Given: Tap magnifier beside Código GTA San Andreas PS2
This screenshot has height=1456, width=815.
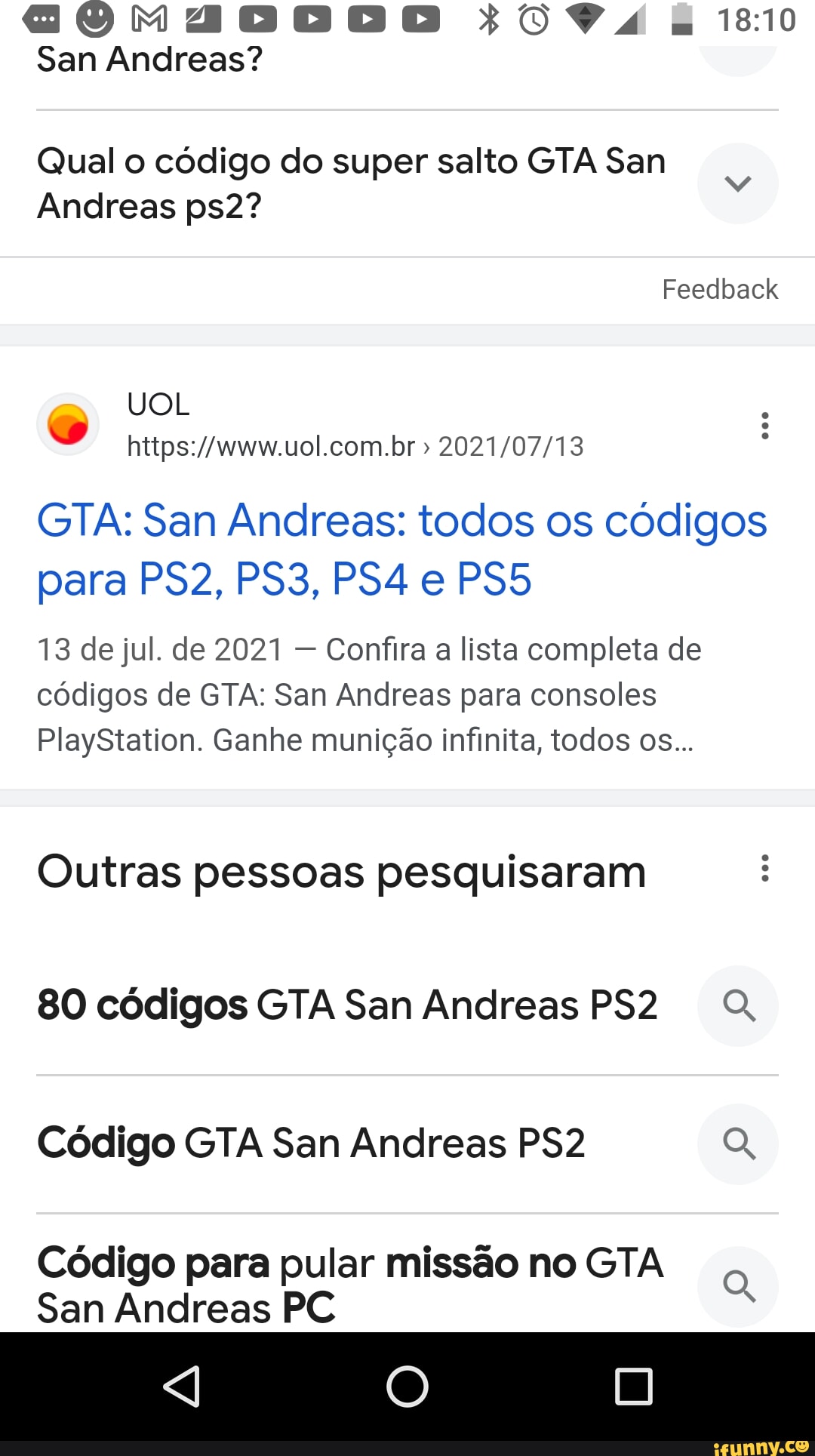Looking at the screenshot, I should click(x=738, y=1144).
